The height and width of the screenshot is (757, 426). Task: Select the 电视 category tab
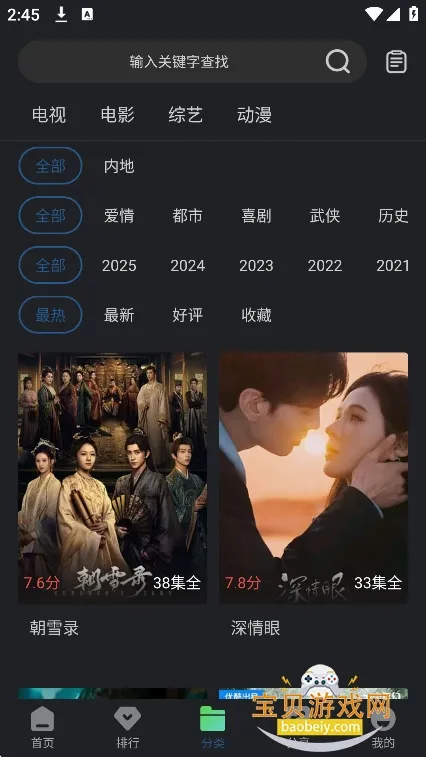pyautogui.click(x=49, y=115)
